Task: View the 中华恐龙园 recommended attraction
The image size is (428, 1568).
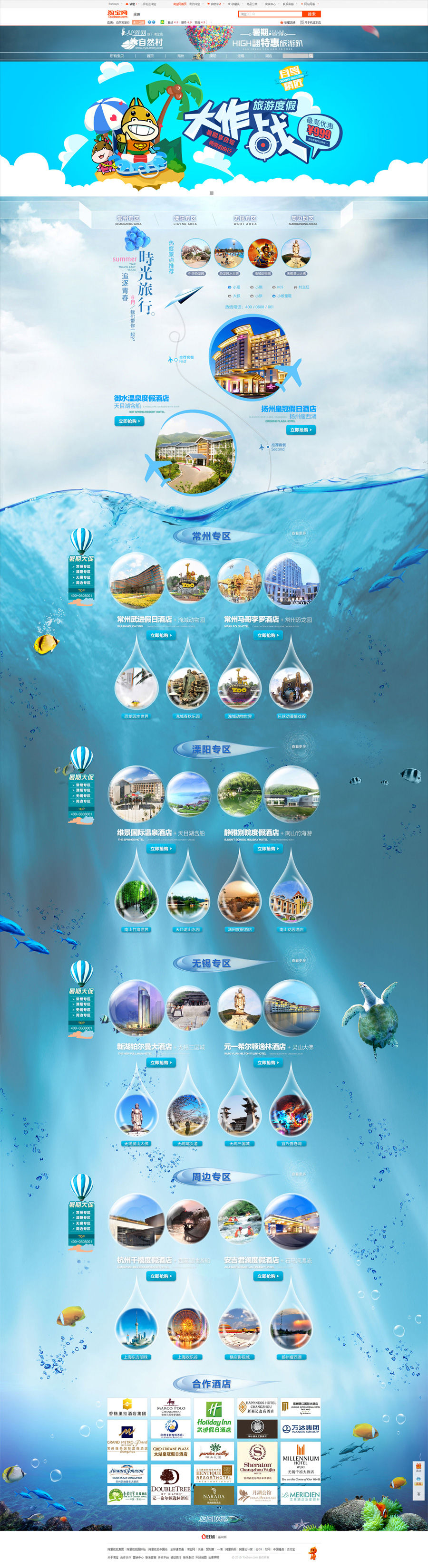Action: 196,254
